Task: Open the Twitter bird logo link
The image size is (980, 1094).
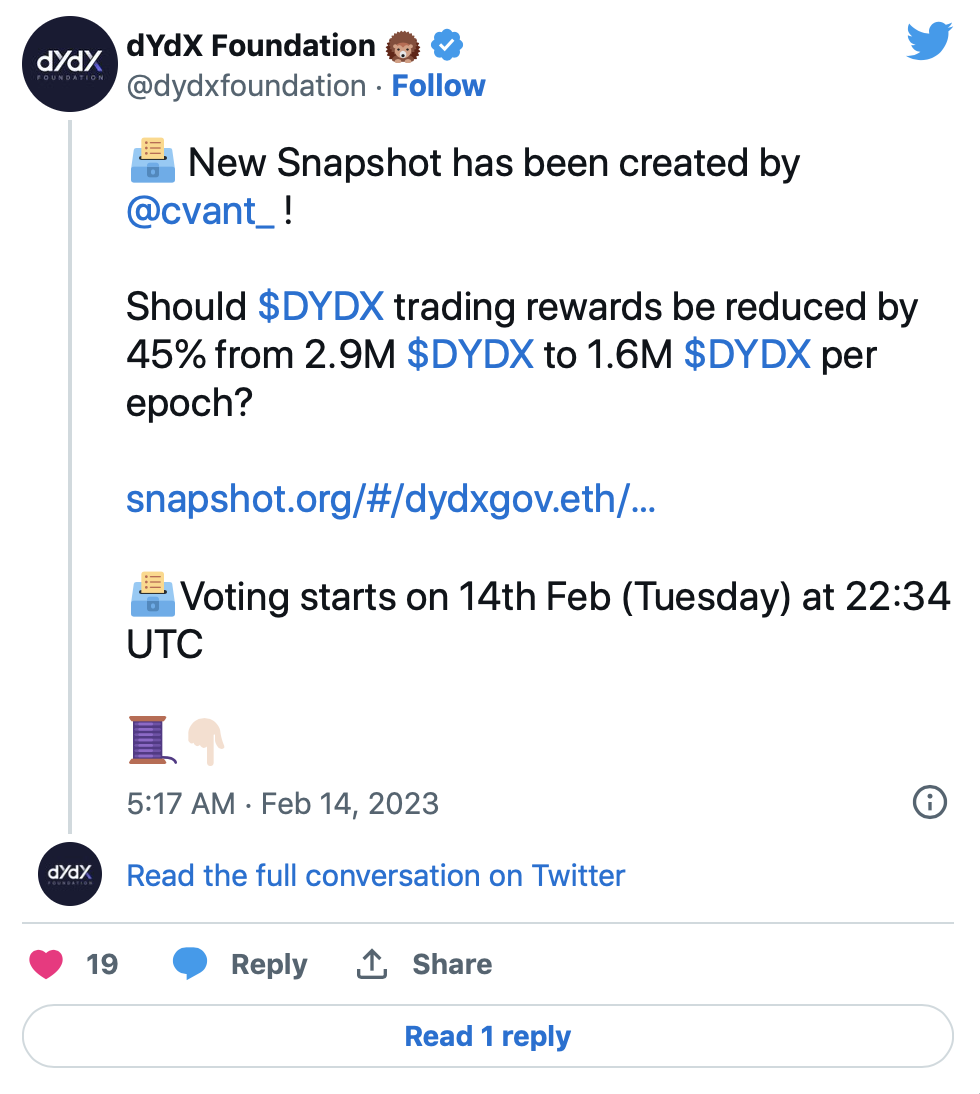Action: (929, 42)
